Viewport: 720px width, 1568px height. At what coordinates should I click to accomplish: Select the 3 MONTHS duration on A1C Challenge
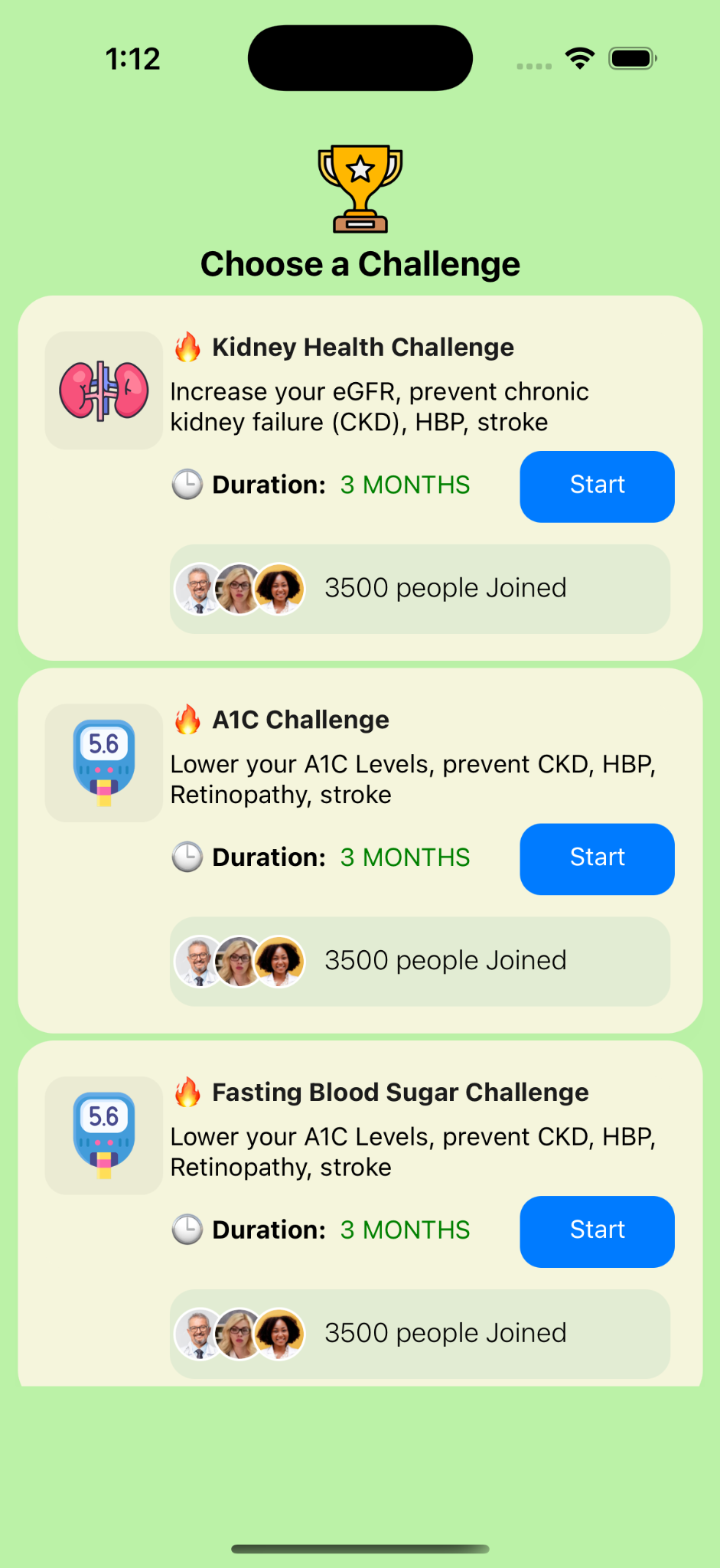pyautogui.click(x=404, y=857)
